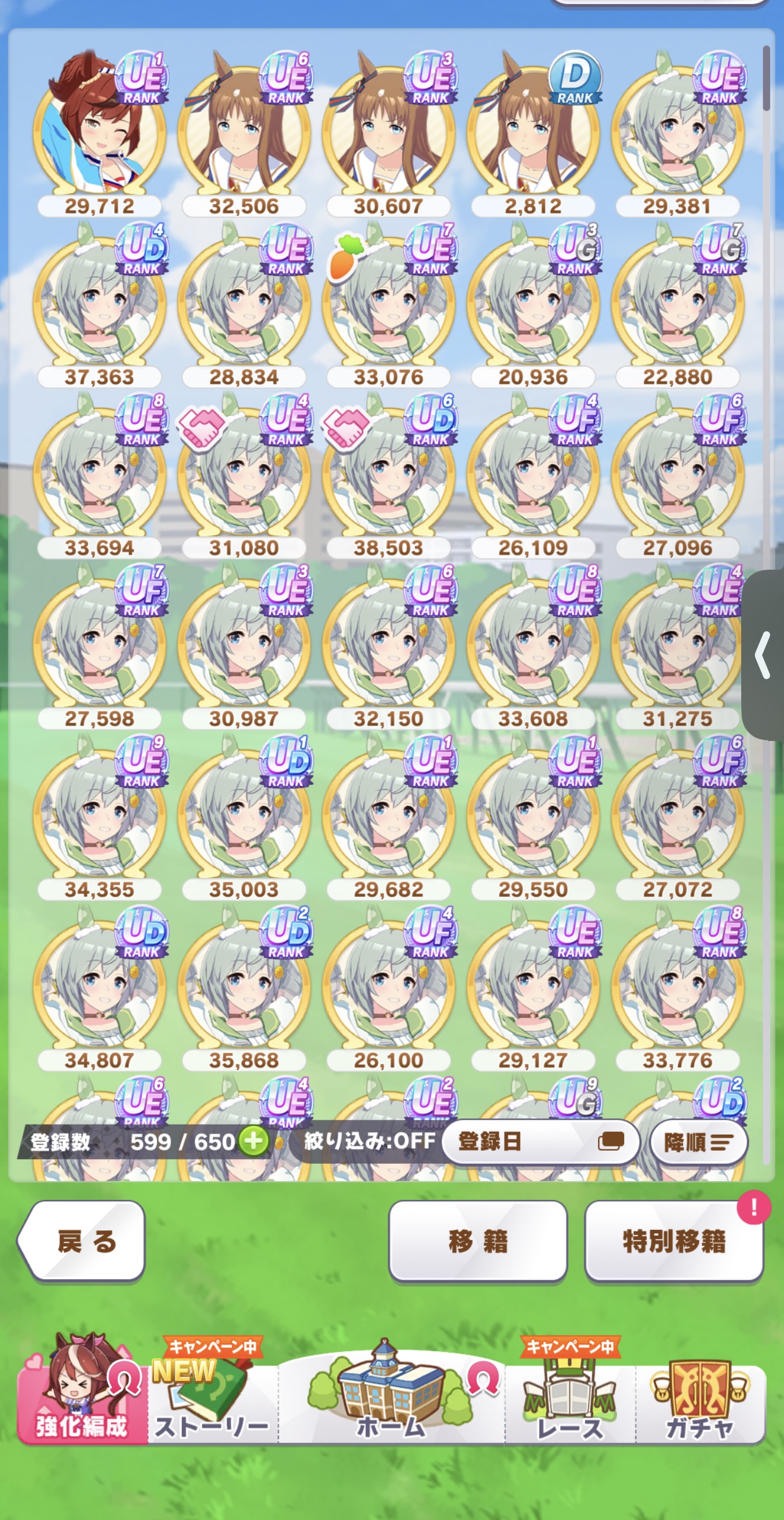Open the 移籍 transfer button
This screenshot has height=1520, width=784.
point(478,1241)
